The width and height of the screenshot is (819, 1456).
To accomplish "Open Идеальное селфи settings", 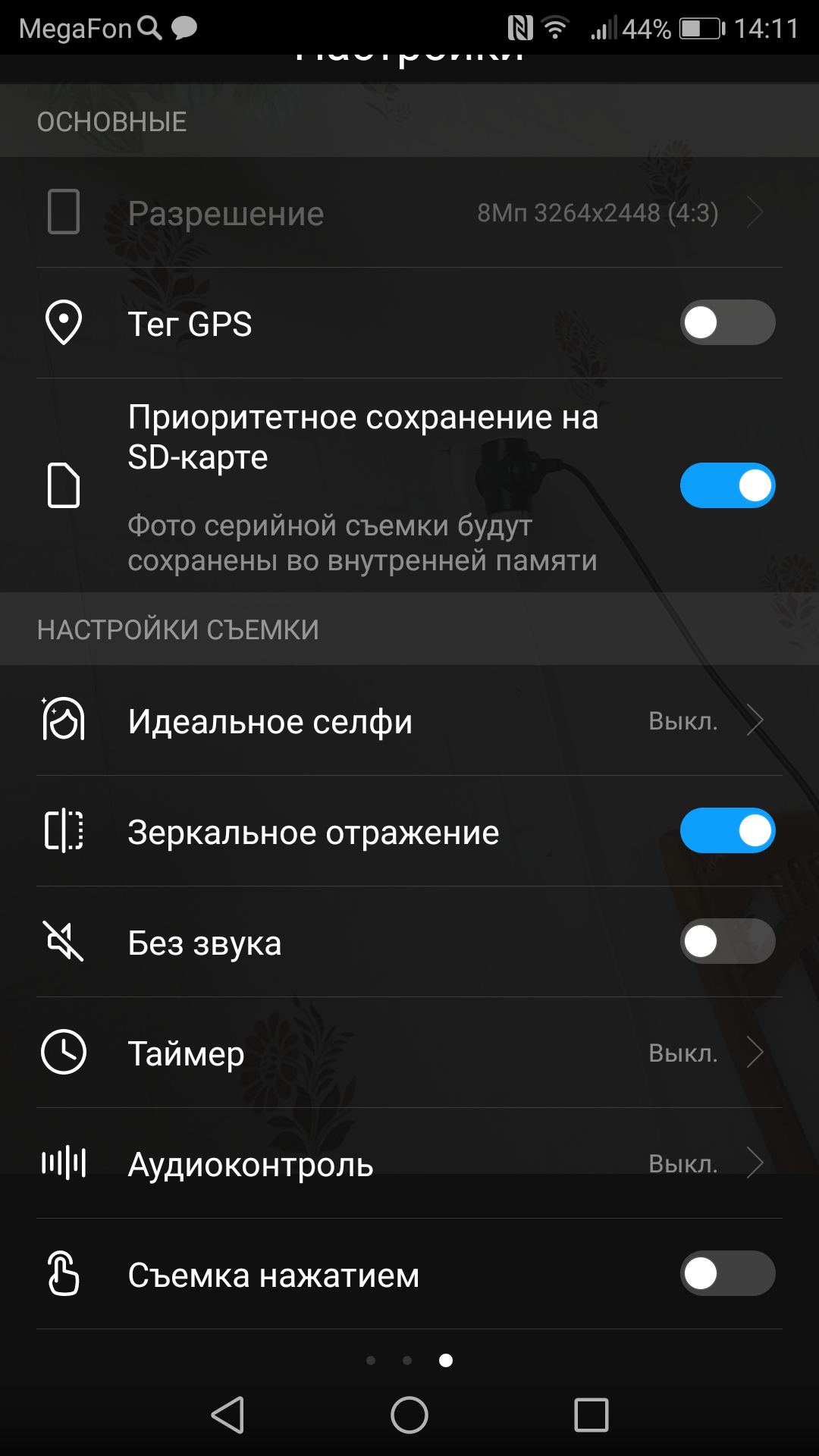I will coord(409,720).
